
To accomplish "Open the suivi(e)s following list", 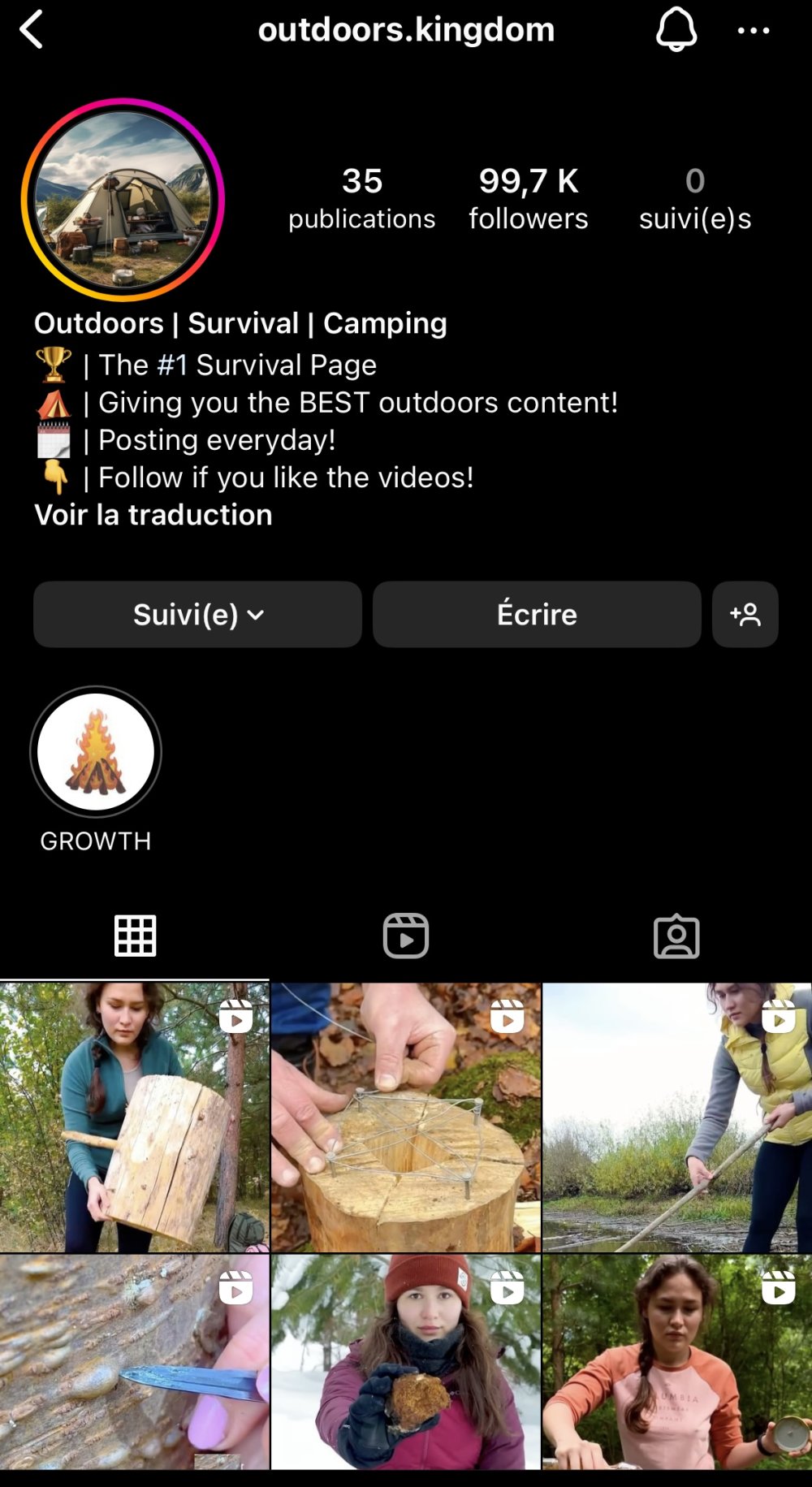I will pyautogui.click(x=694, y=199).
